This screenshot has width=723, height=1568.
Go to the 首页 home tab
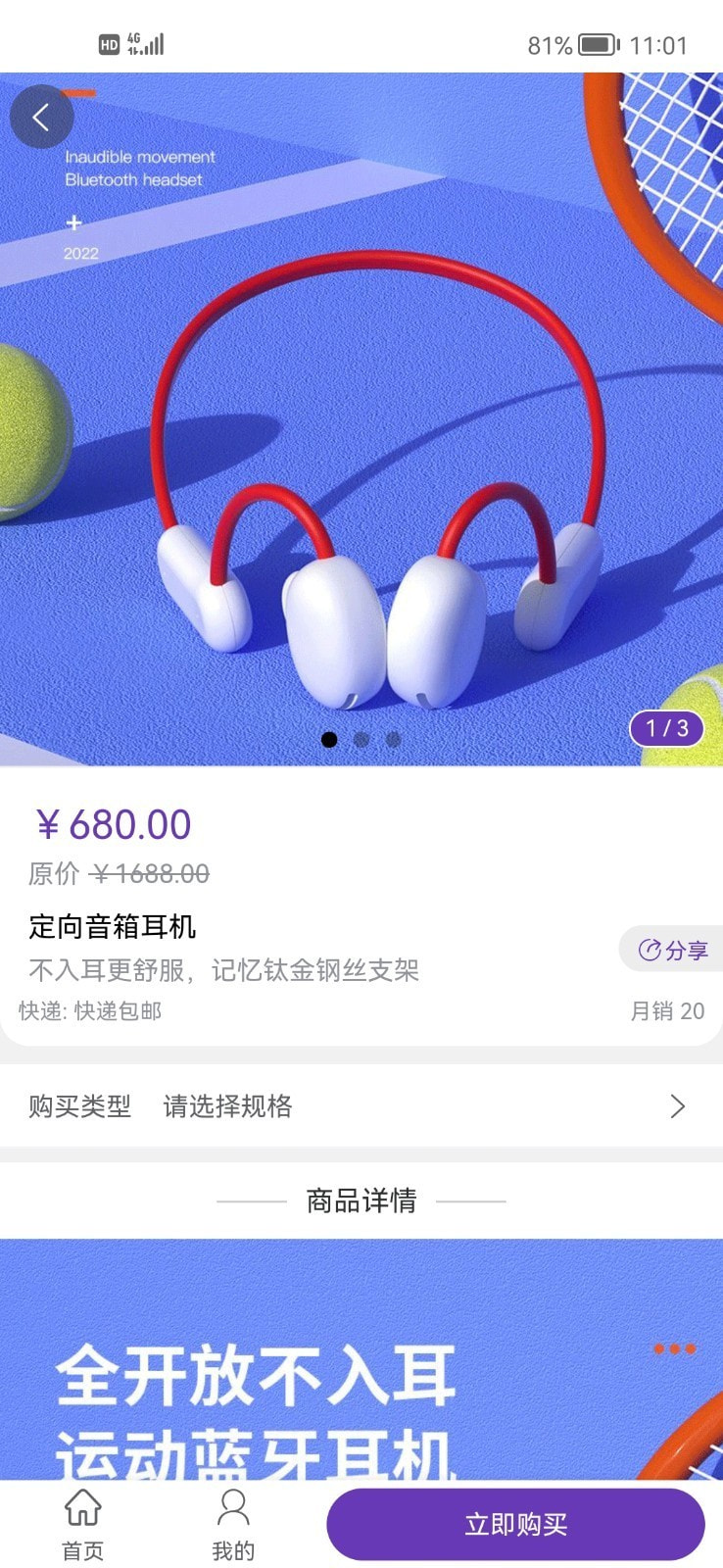tap(83, 1525)
